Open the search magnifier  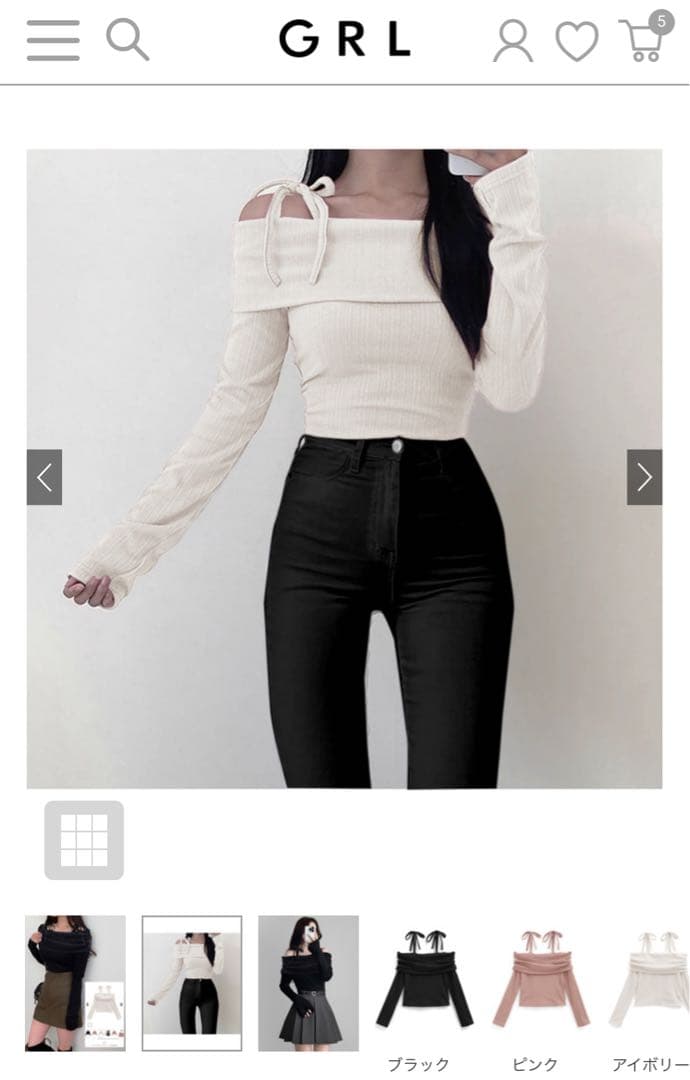127,39
